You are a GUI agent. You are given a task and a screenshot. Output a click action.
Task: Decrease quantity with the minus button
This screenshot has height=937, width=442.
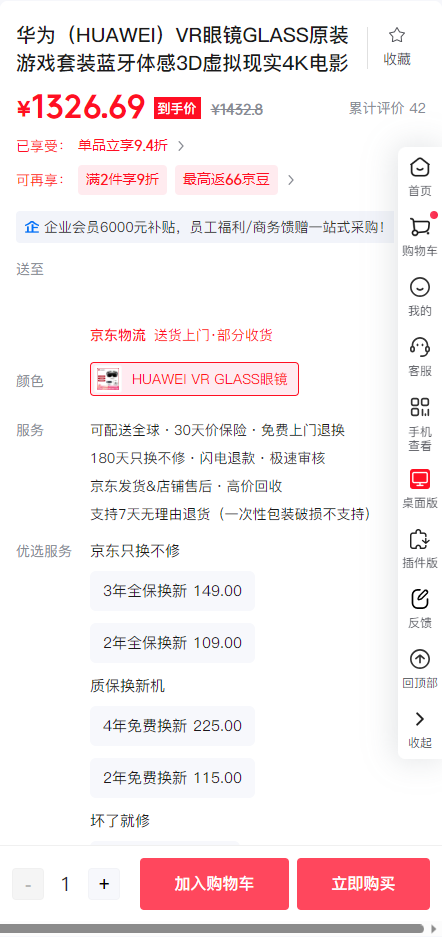point(28,884)
